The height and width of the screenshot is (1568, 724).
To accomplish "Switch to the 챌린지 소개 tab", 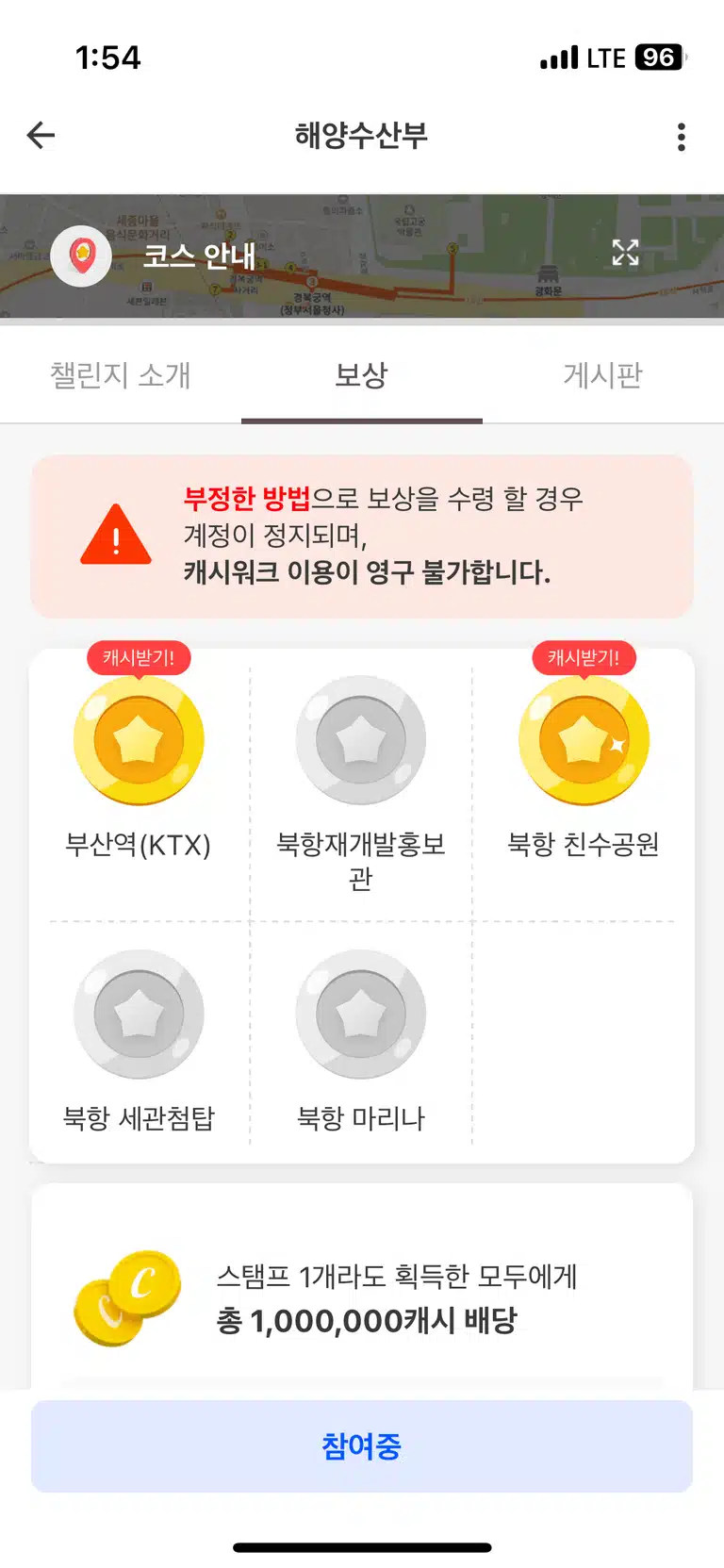I will (x=121, y=375).
